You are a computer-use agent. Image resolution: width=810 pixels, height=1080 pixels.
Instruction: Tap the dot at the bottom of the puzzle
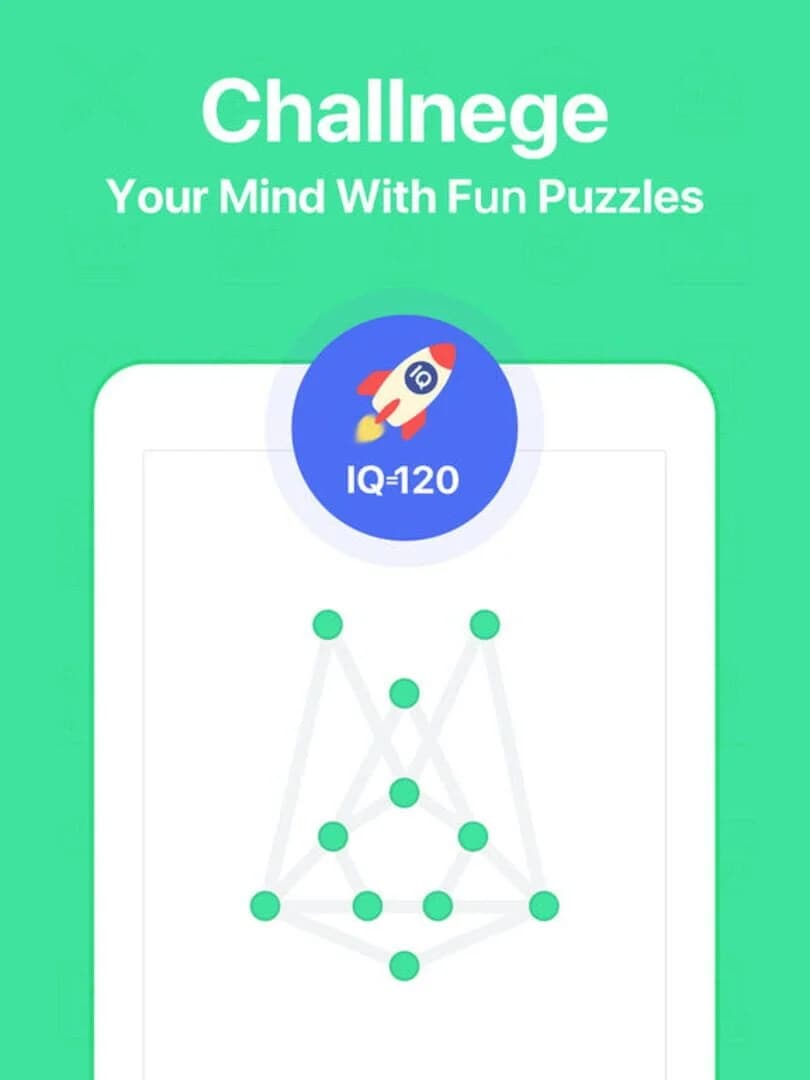(404, 965)
